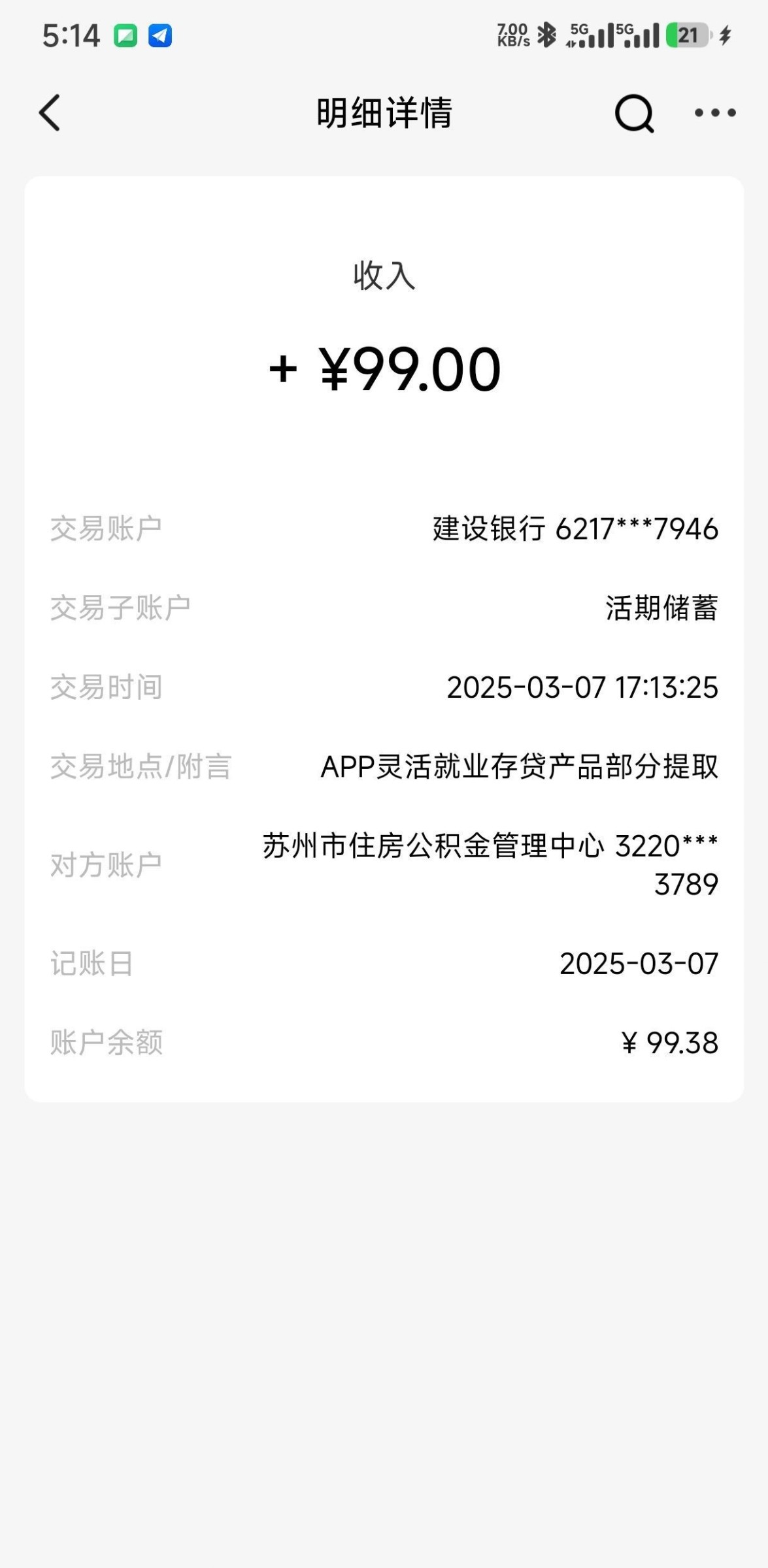Open the three-dot overflow menu

[x=714, y=113]
